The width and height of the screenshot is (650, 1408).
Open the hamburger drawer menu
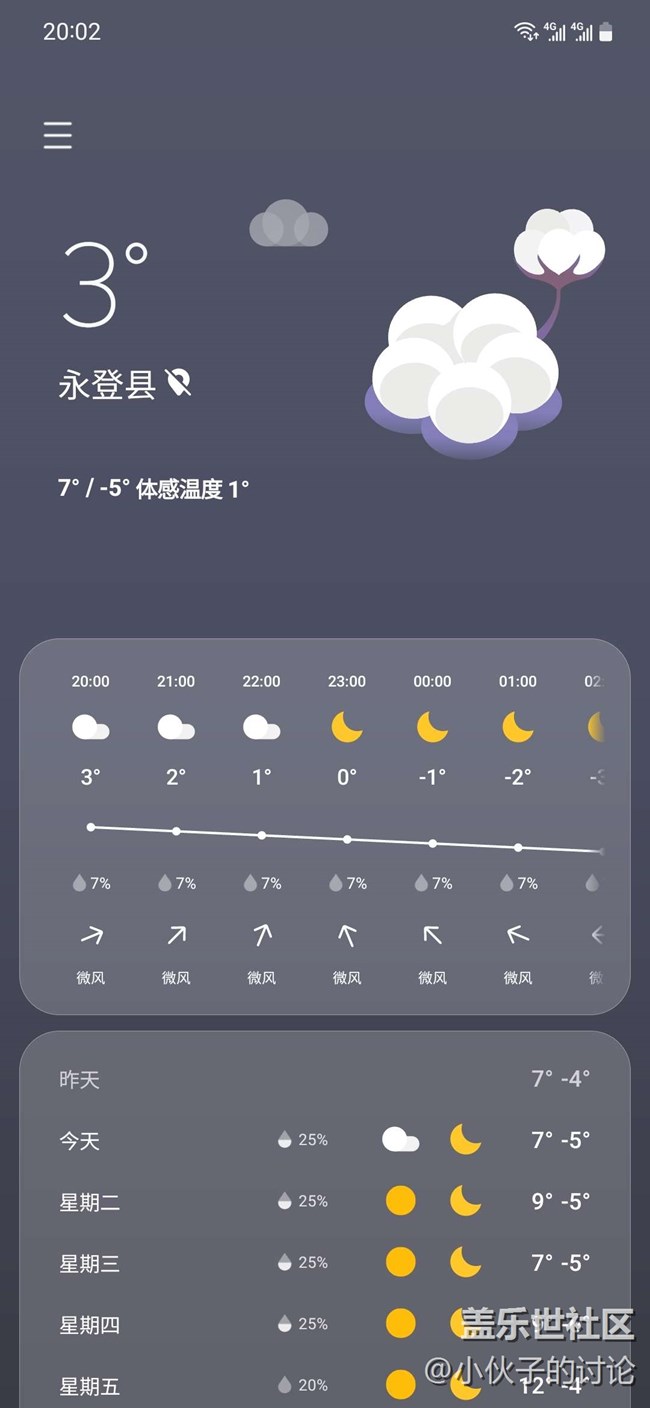click(58, 135)
